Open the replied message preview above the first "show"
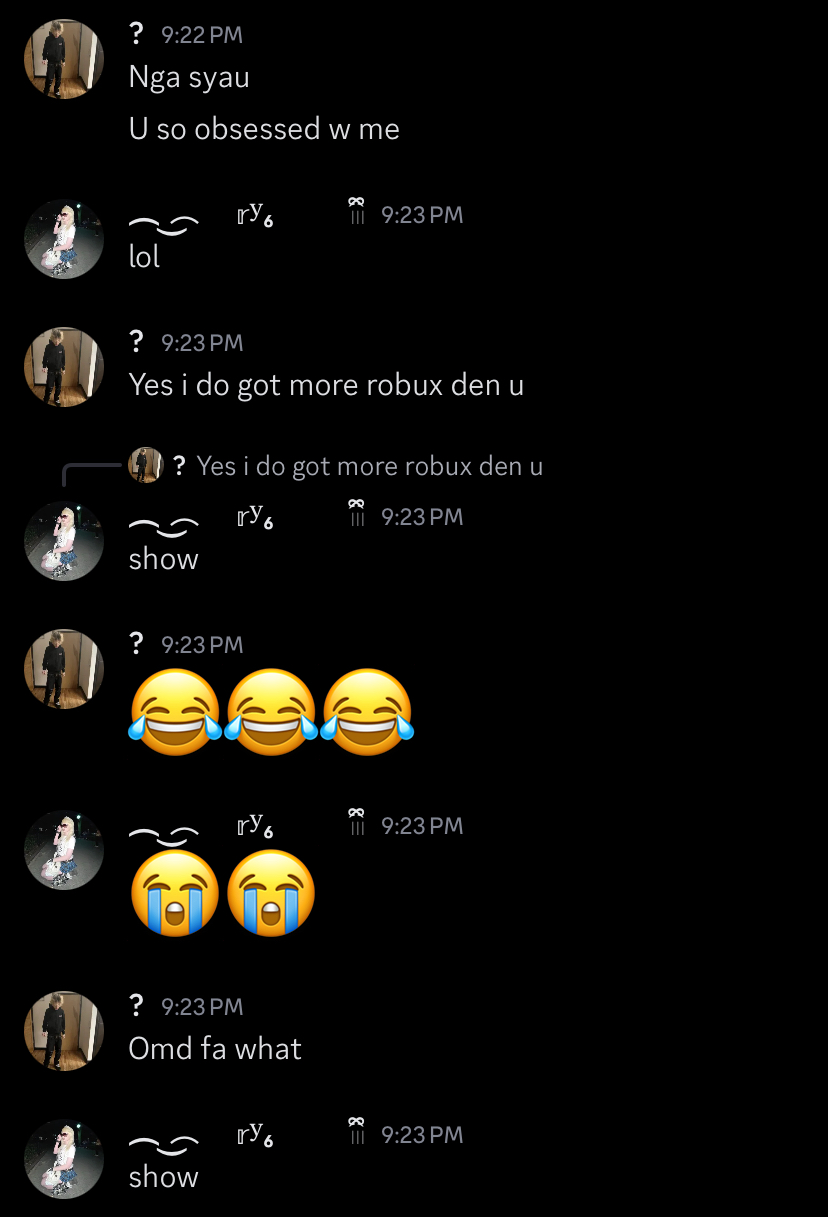 [x=369, y=466]
